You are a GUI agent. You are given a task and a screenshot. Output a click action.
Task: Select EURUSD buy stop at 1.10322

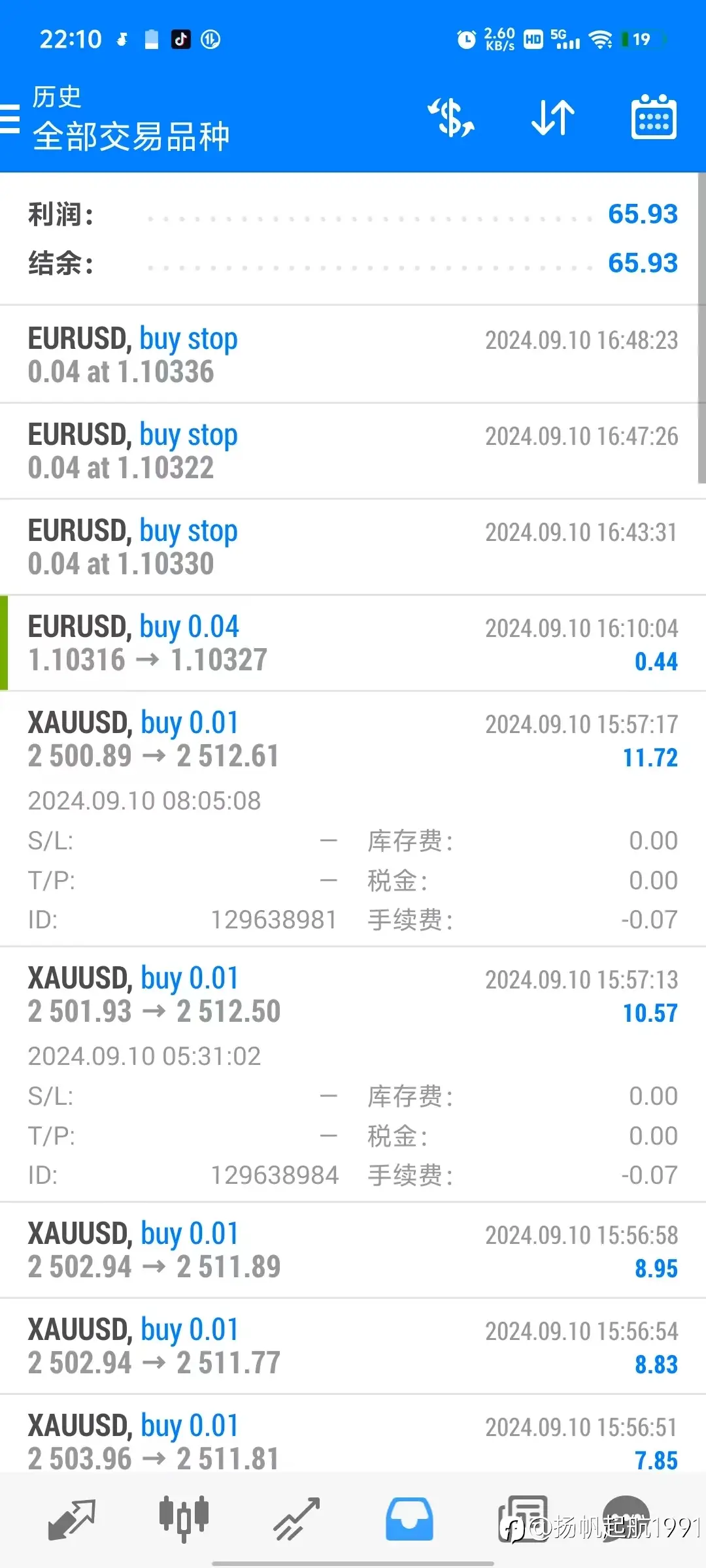[353, 451]
